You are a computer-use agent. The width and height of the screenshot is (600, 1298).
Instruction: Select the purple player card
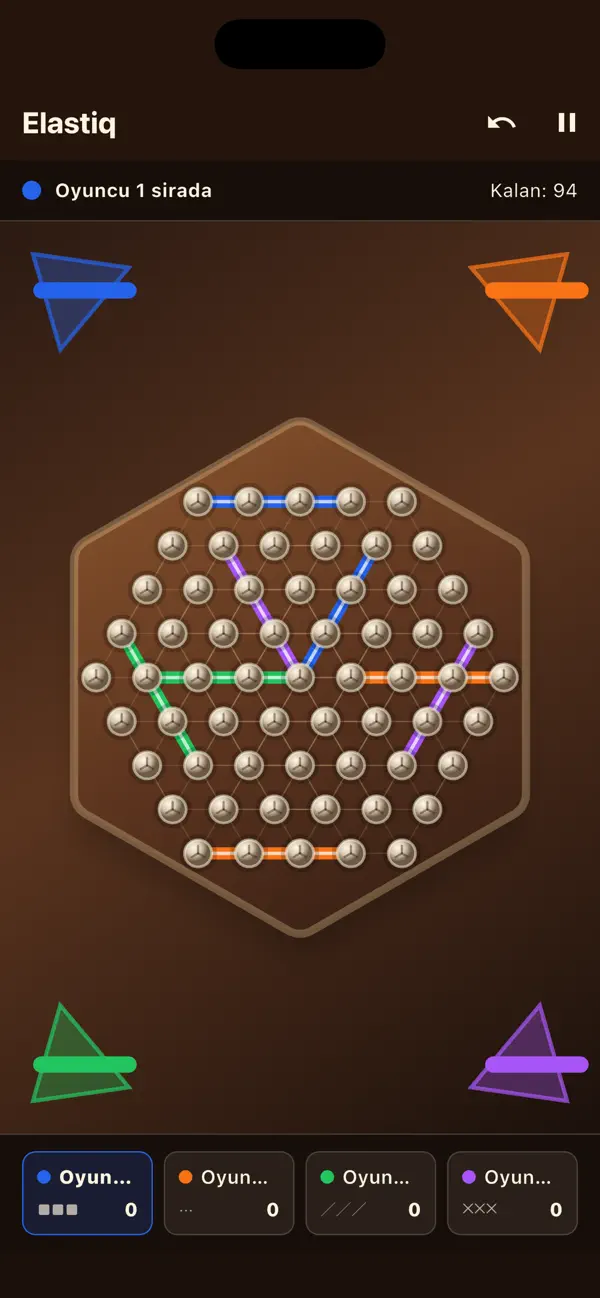pyautogui.click(x=513, y=1193)
